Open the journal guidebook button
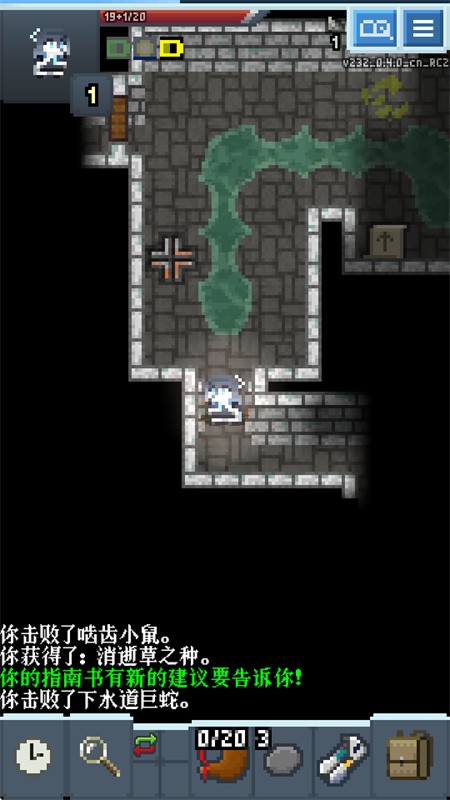450x800 pixels. tap(376, 29)
